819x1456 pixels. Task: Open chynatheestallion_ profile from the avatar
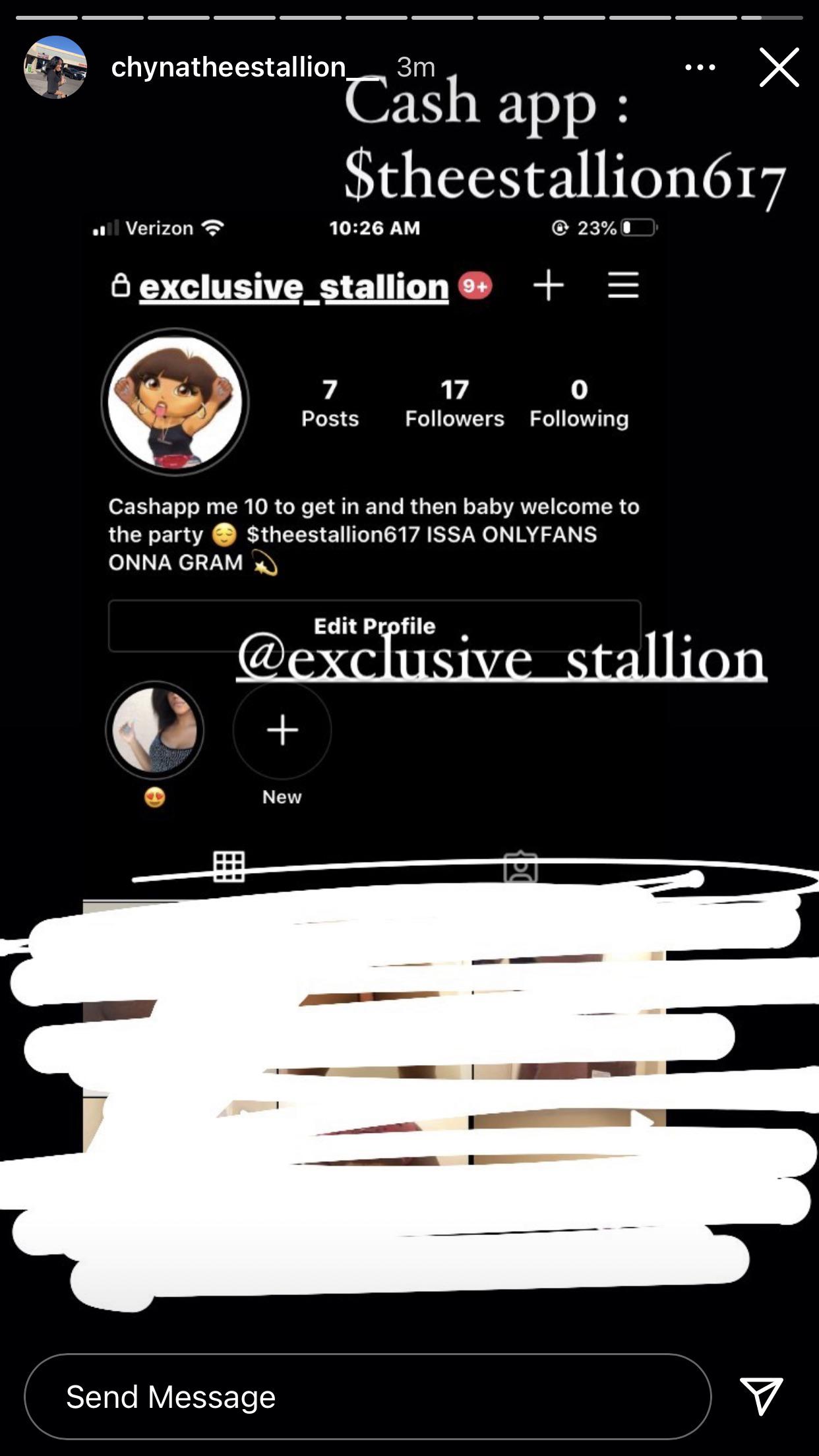tap(55, 67)
